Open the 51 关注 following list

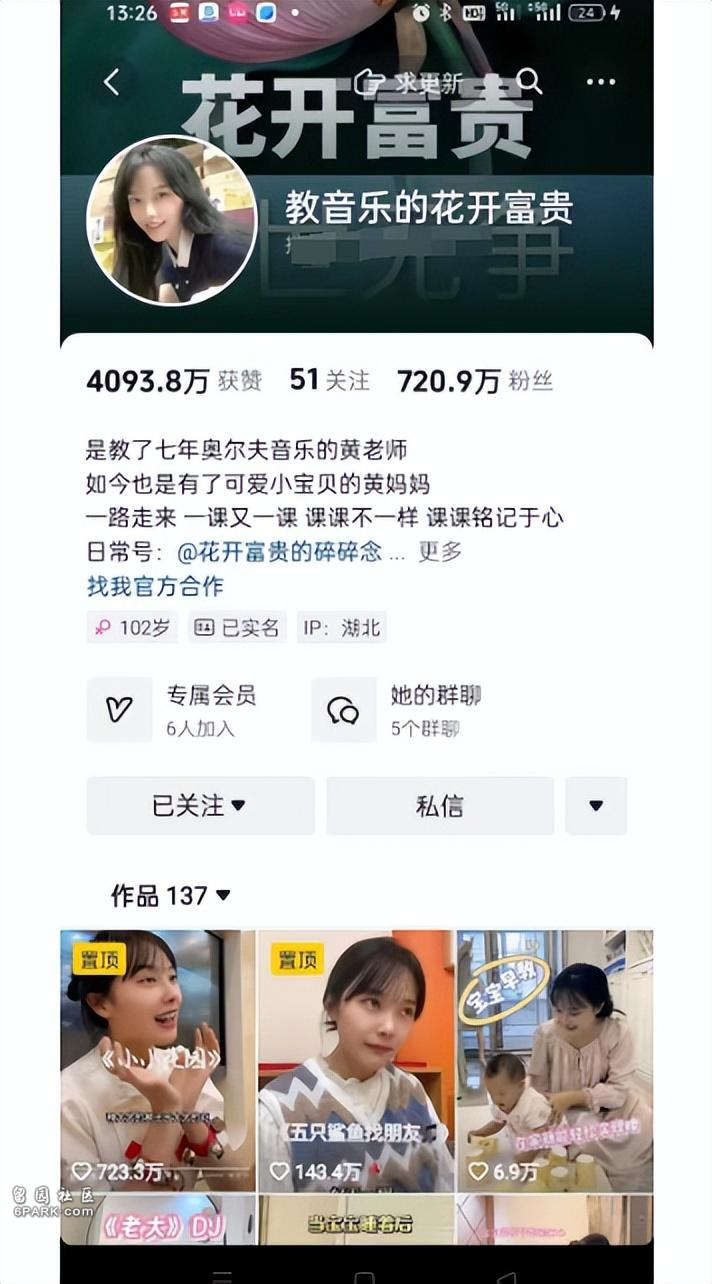[329, 380]
